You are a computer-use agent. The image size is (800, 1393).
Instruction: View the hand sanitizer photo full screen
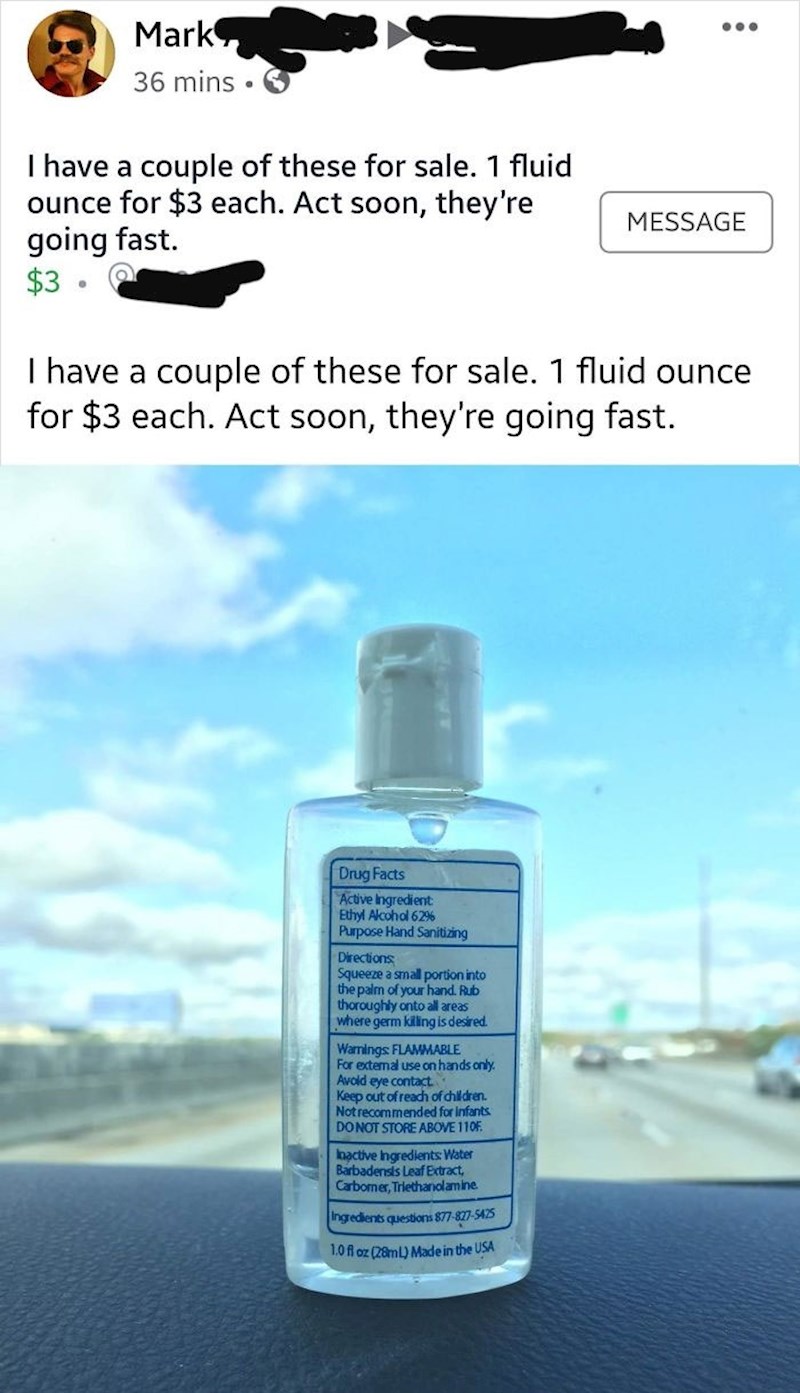point(400,928)
